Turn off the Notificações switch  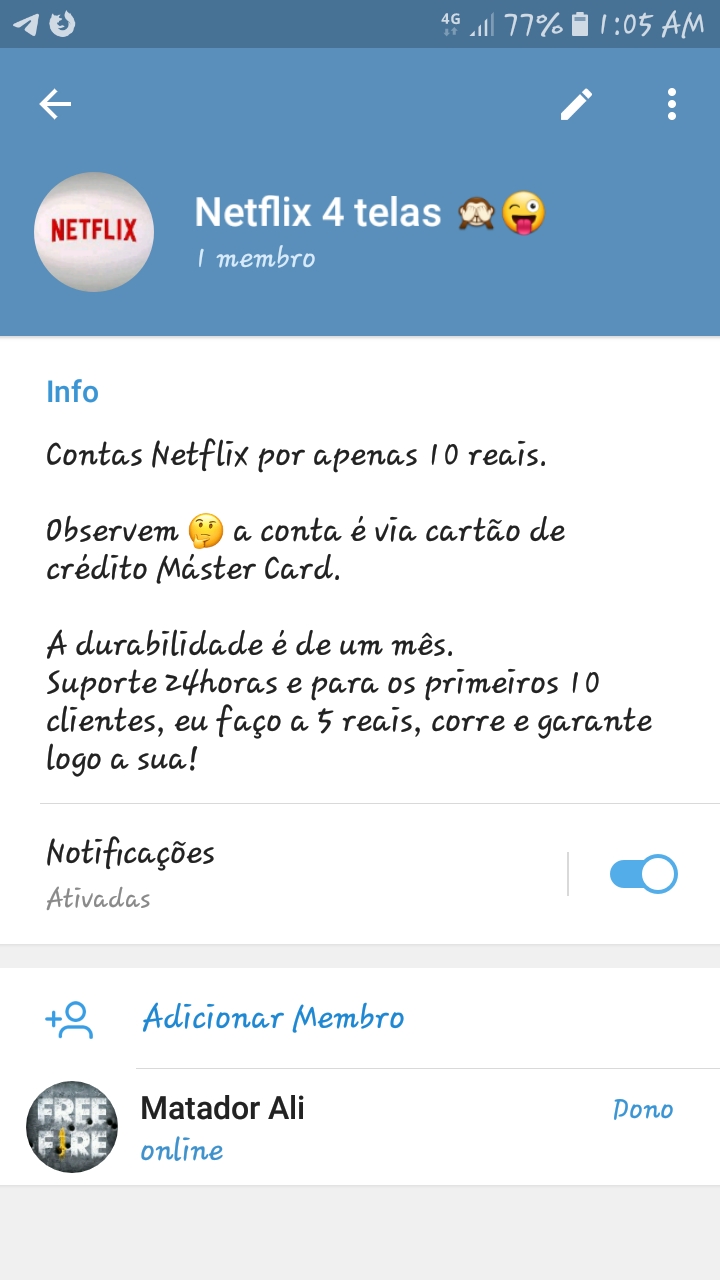click(x=643, y=874)
